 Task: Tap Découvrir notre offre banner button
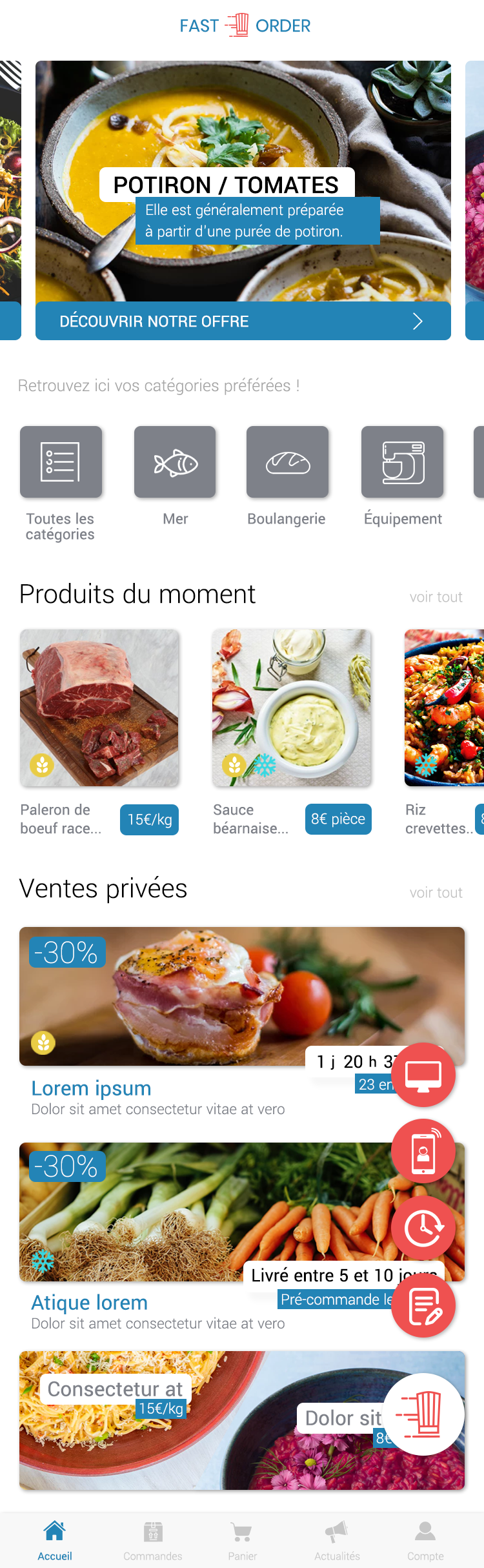click(243, 321)
